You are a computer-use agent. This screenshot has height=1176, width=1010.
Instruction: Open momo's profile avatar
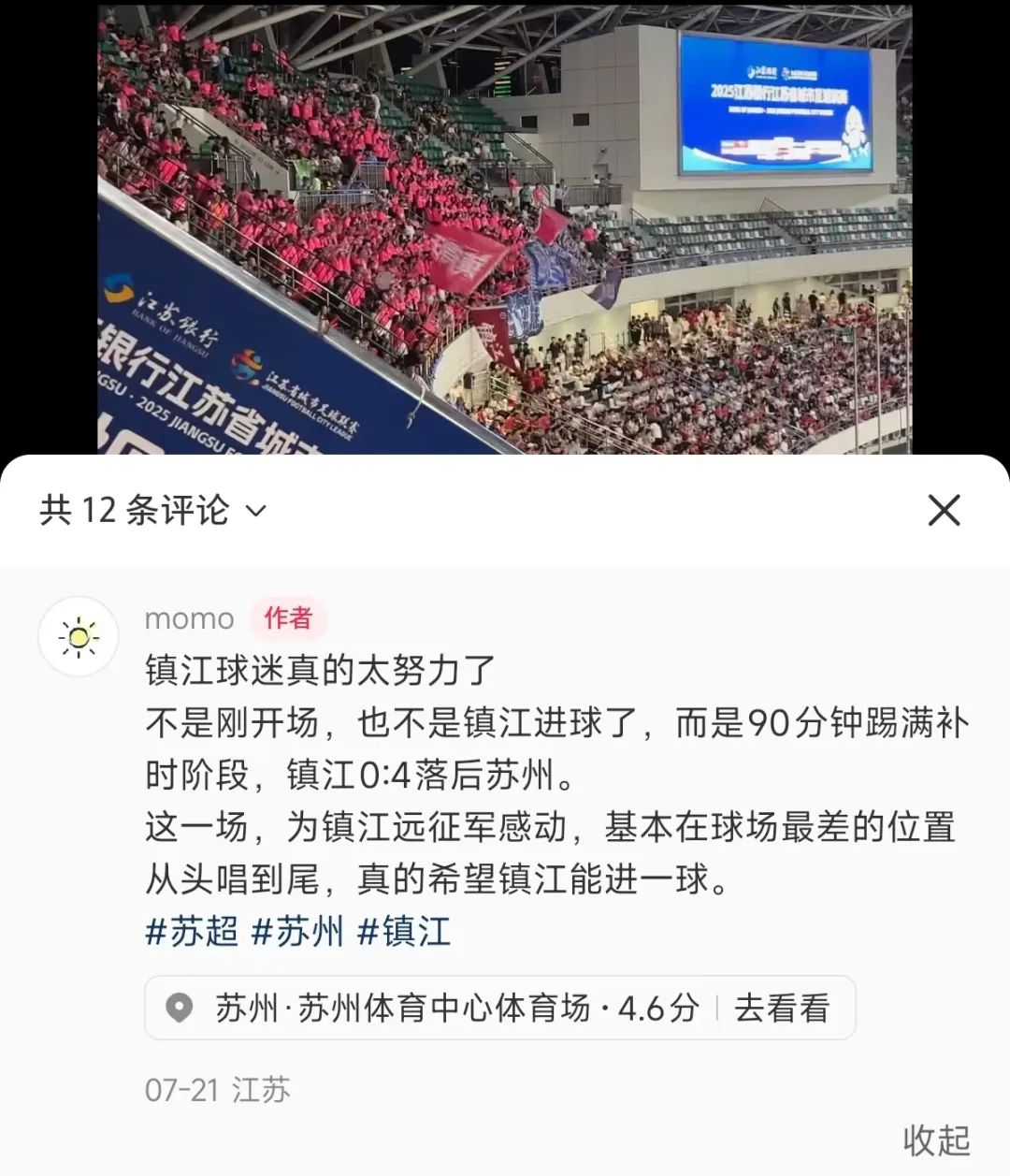[x=79, y=636]
